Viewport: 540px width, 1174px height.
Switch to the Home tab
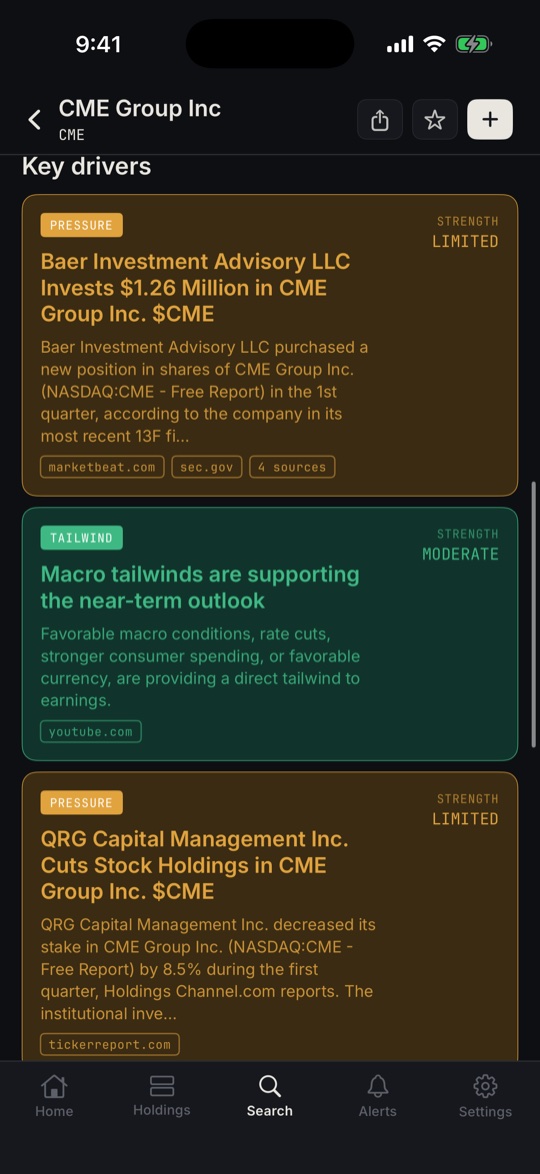[54, 1096]
